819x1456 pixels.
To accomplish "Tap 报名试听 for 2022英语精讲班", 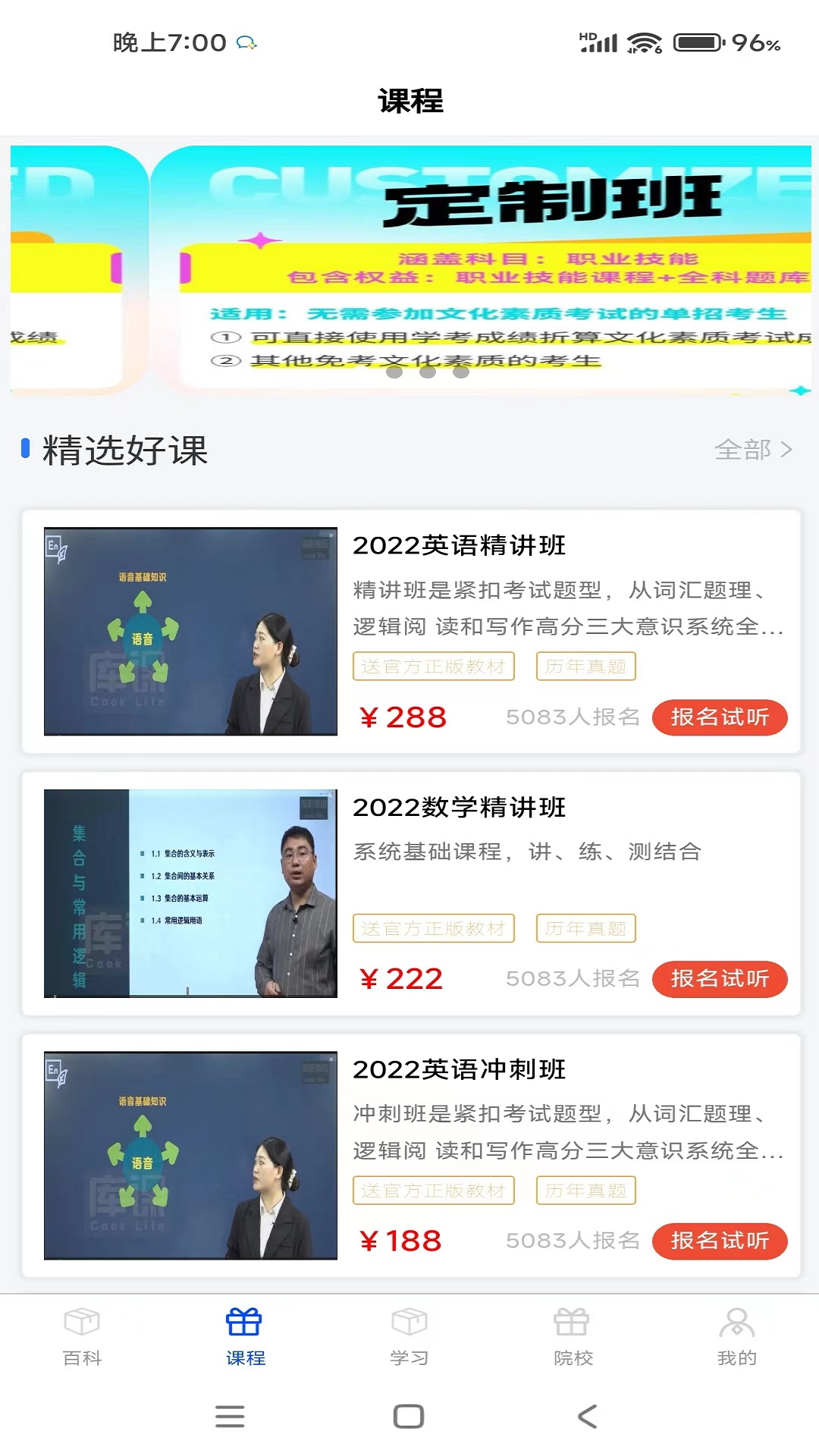I will point(720,717).
